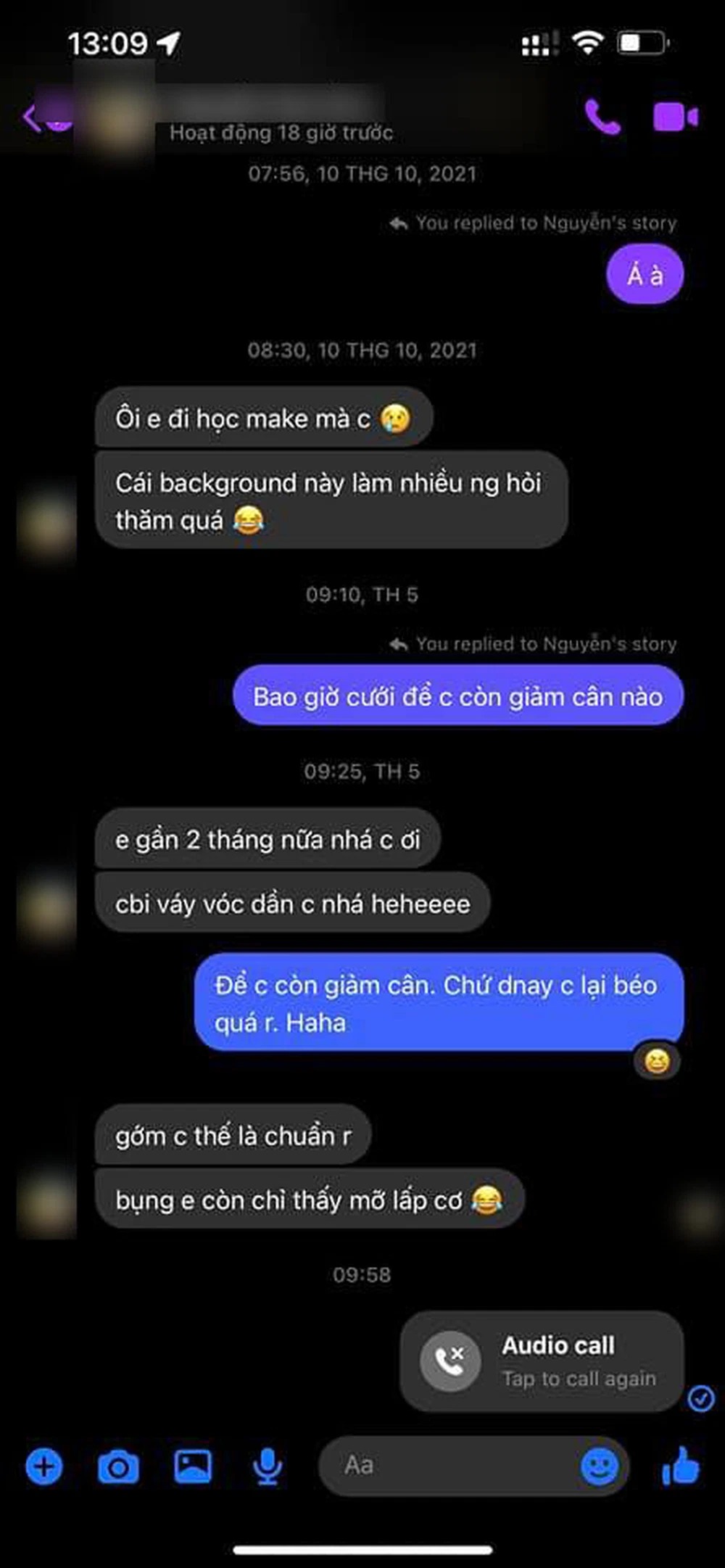
Task: Record a voice message with the microphone
Action: pos(268,1466)
